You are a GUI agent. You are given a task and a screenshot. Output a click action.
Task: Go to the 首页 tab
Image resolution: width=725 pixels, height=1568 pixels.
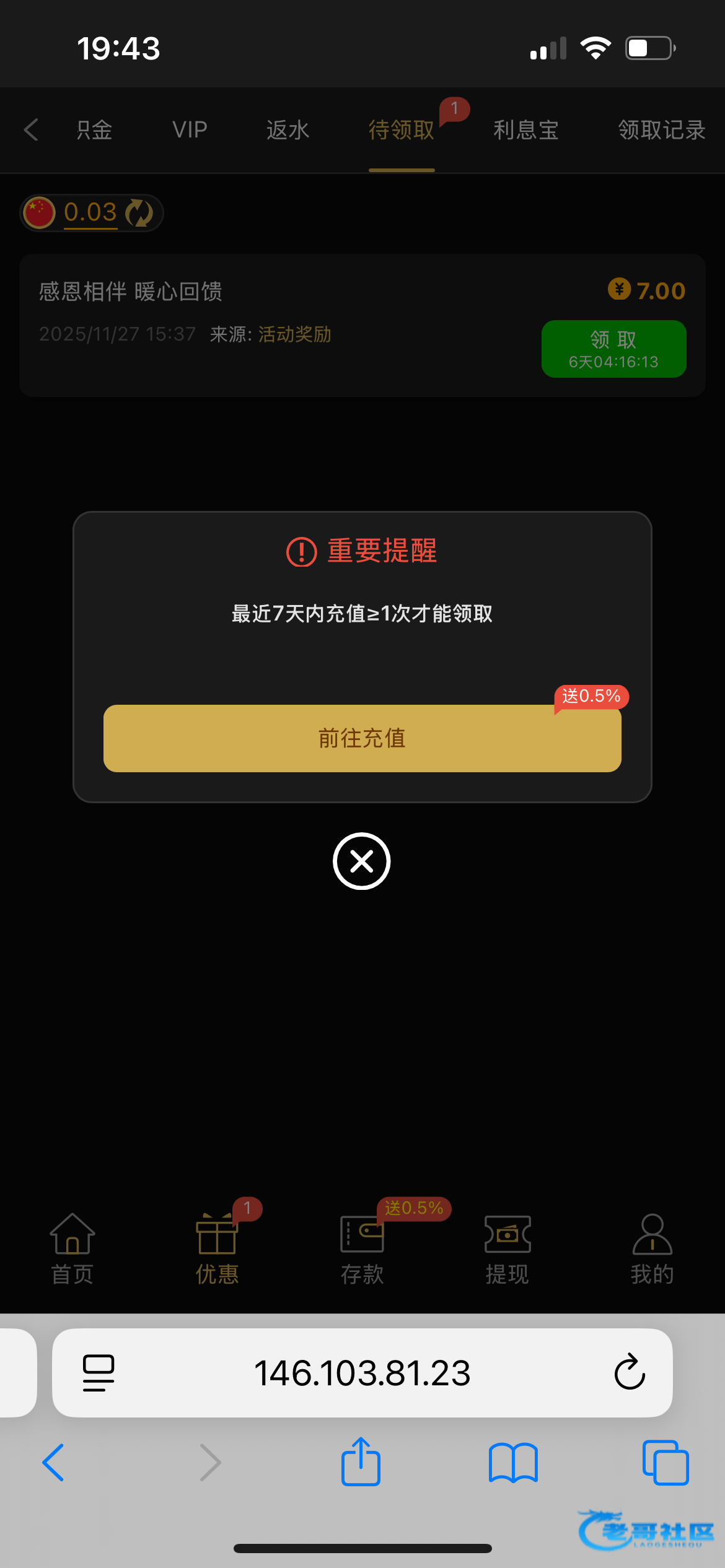tap(72, 1248)
